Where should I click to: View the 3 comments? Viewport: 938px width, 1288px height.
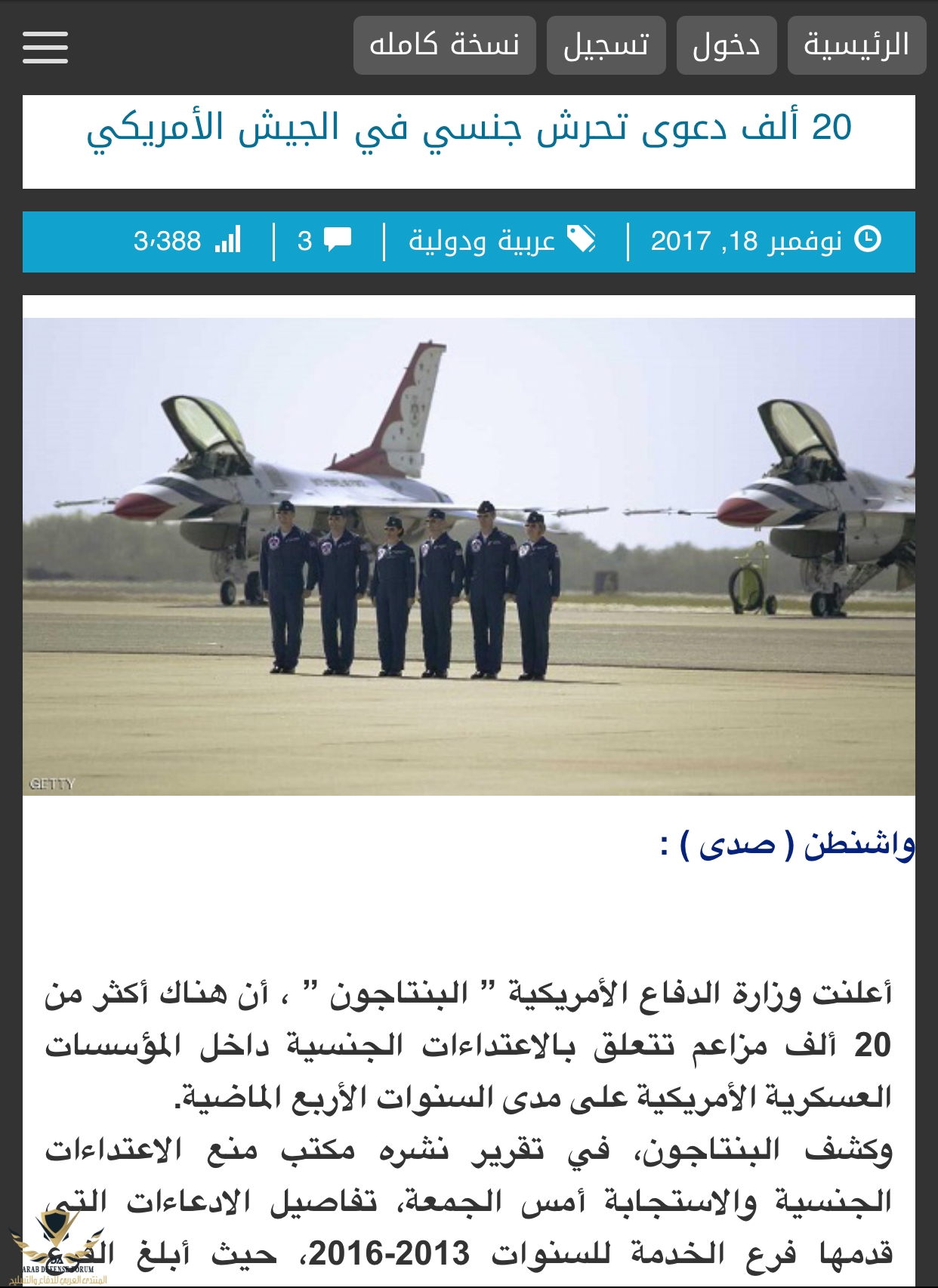coord(325,242)
